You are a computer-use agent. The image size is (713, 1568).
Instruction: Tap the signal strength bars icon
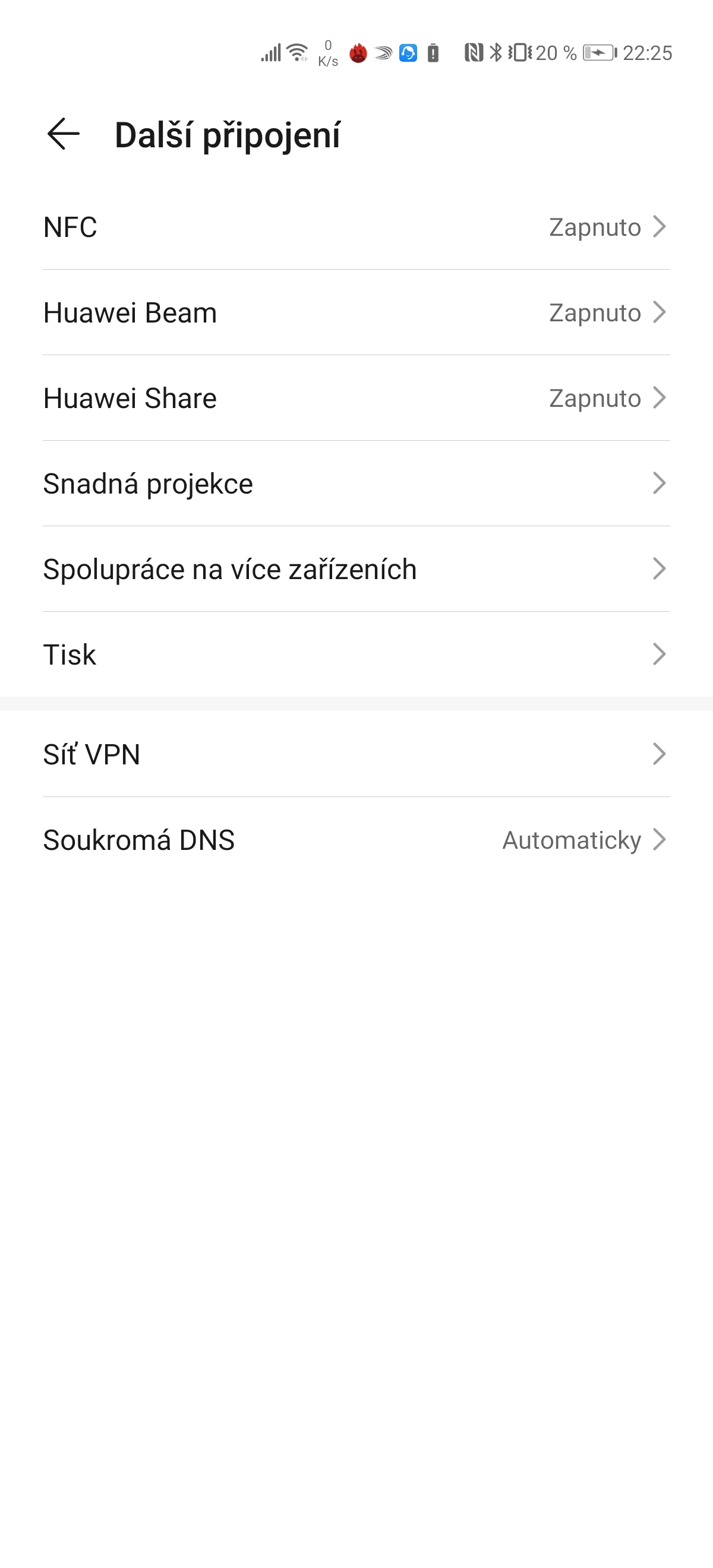(272, 53)
